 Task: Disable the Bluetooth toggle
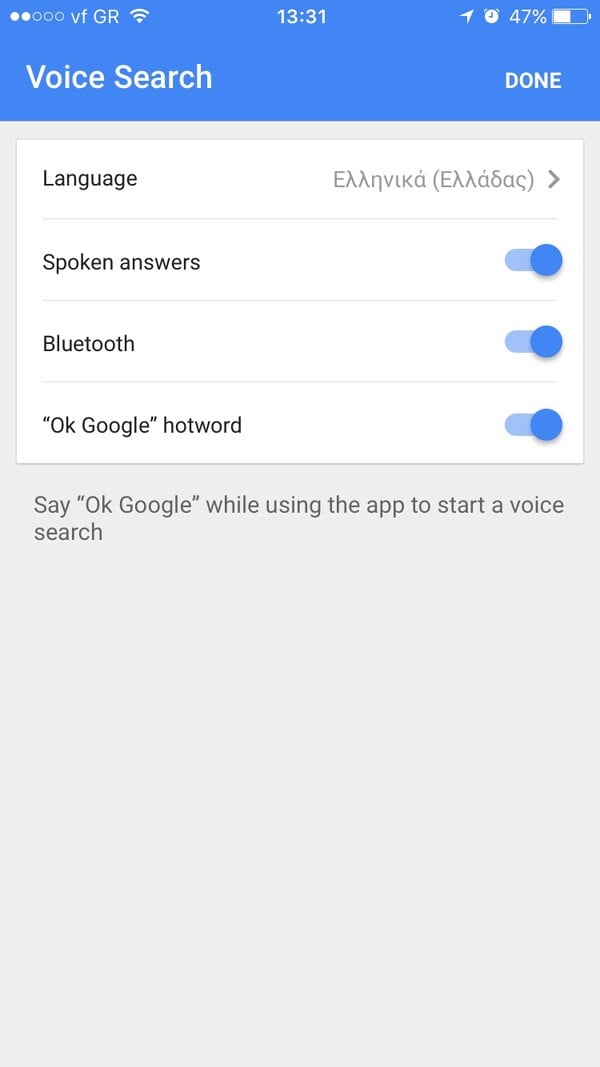pos(533,343)
